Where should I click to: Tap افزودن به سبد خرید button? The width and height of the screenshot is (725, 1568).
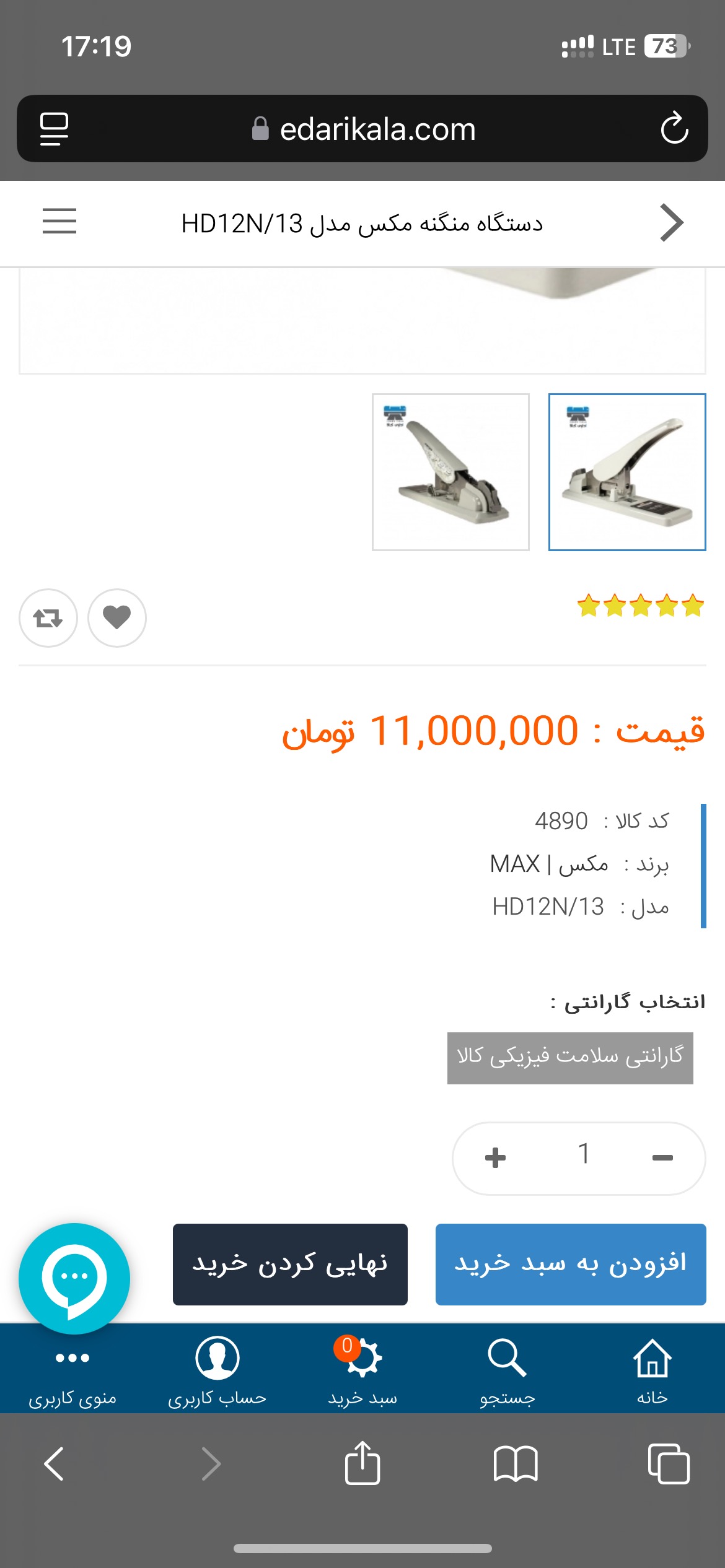click(571, 1264)
